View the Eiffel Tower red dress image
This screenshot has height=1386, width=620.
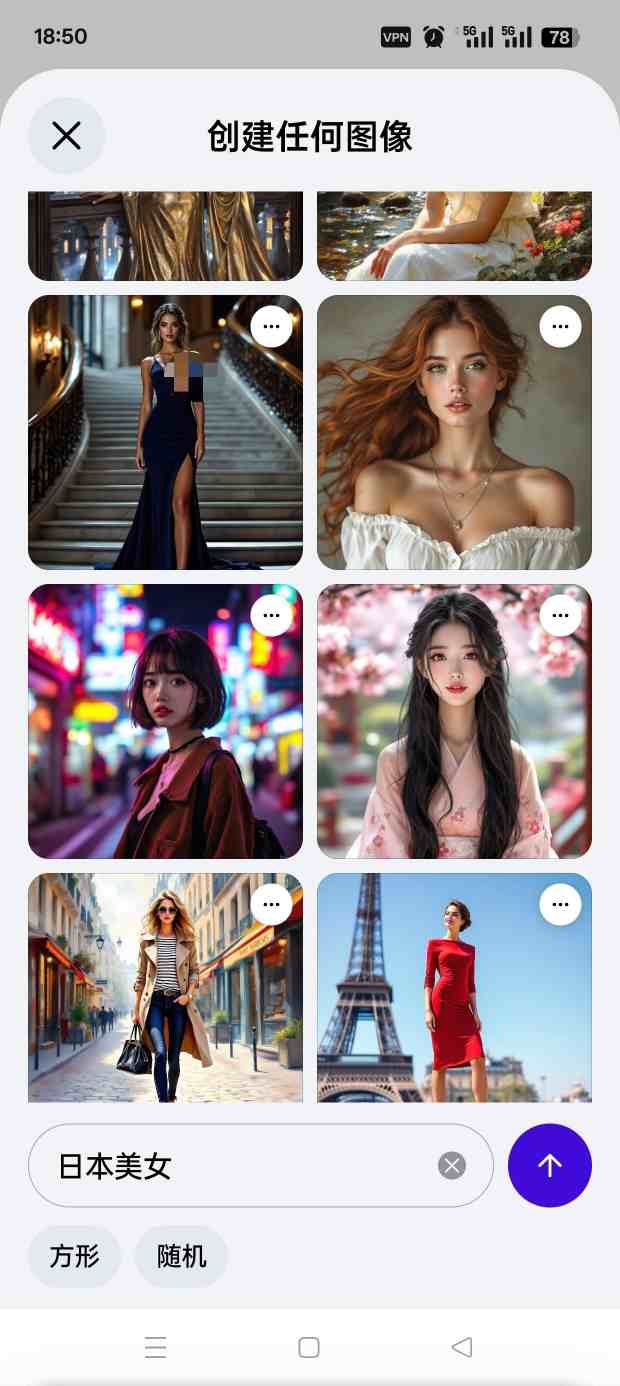point(454,1000)
